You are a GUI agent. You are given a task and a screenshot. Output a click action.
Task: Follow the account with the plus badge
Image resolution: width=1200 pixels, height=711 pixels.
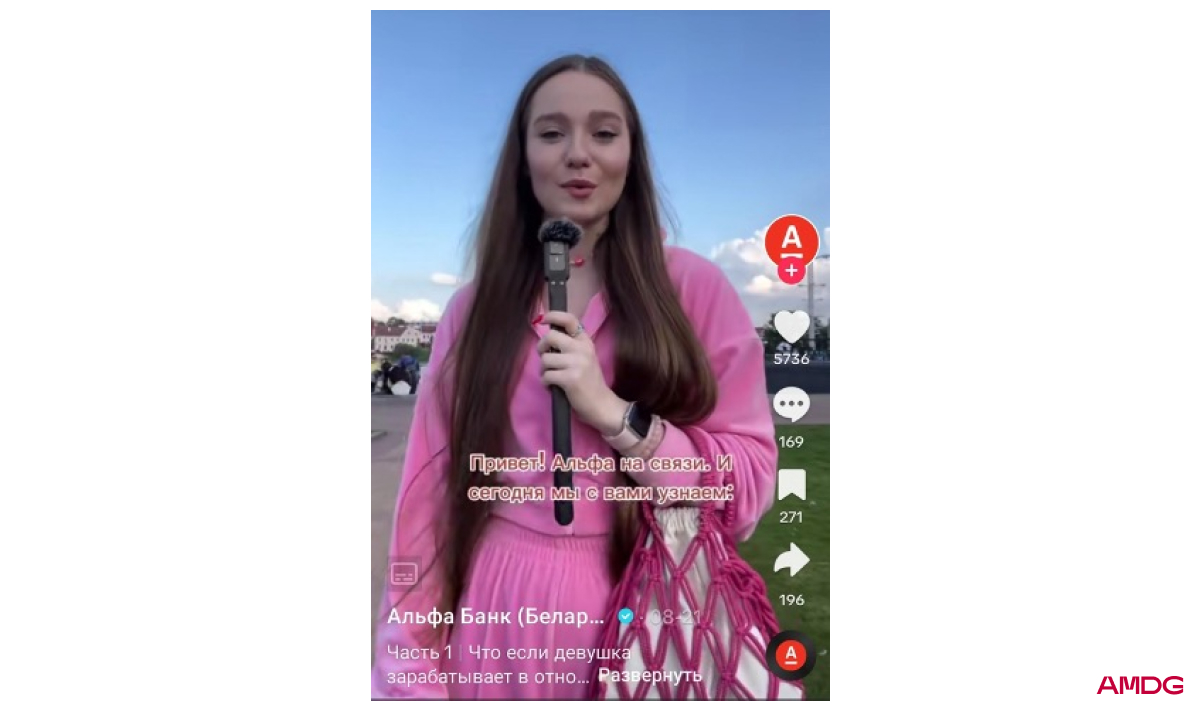click(791, 271)
